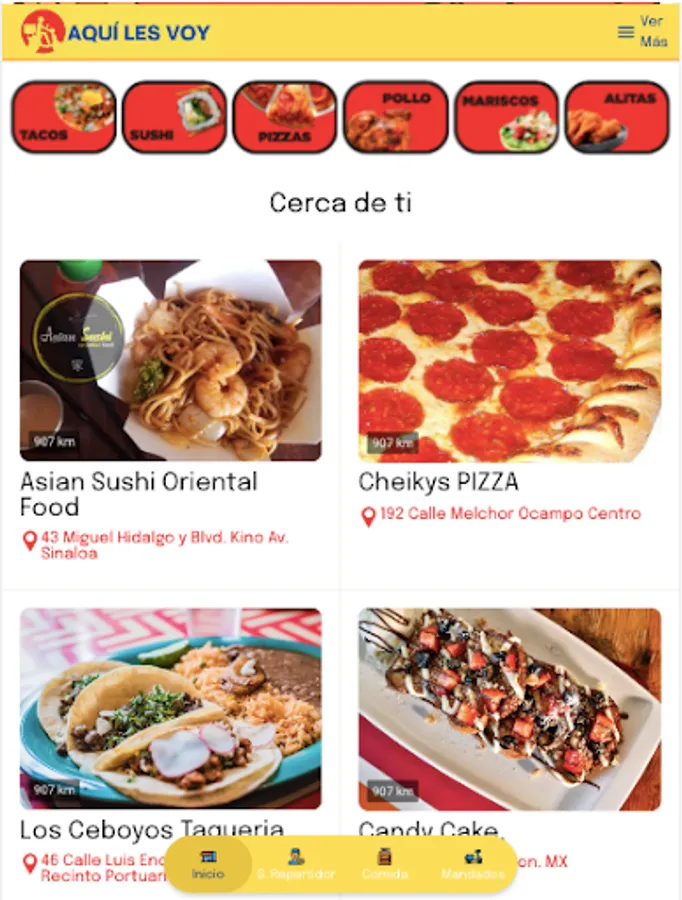Open the Ver Más menu
The width and height of the screenshot is (682, 900).
coord(642,32)
